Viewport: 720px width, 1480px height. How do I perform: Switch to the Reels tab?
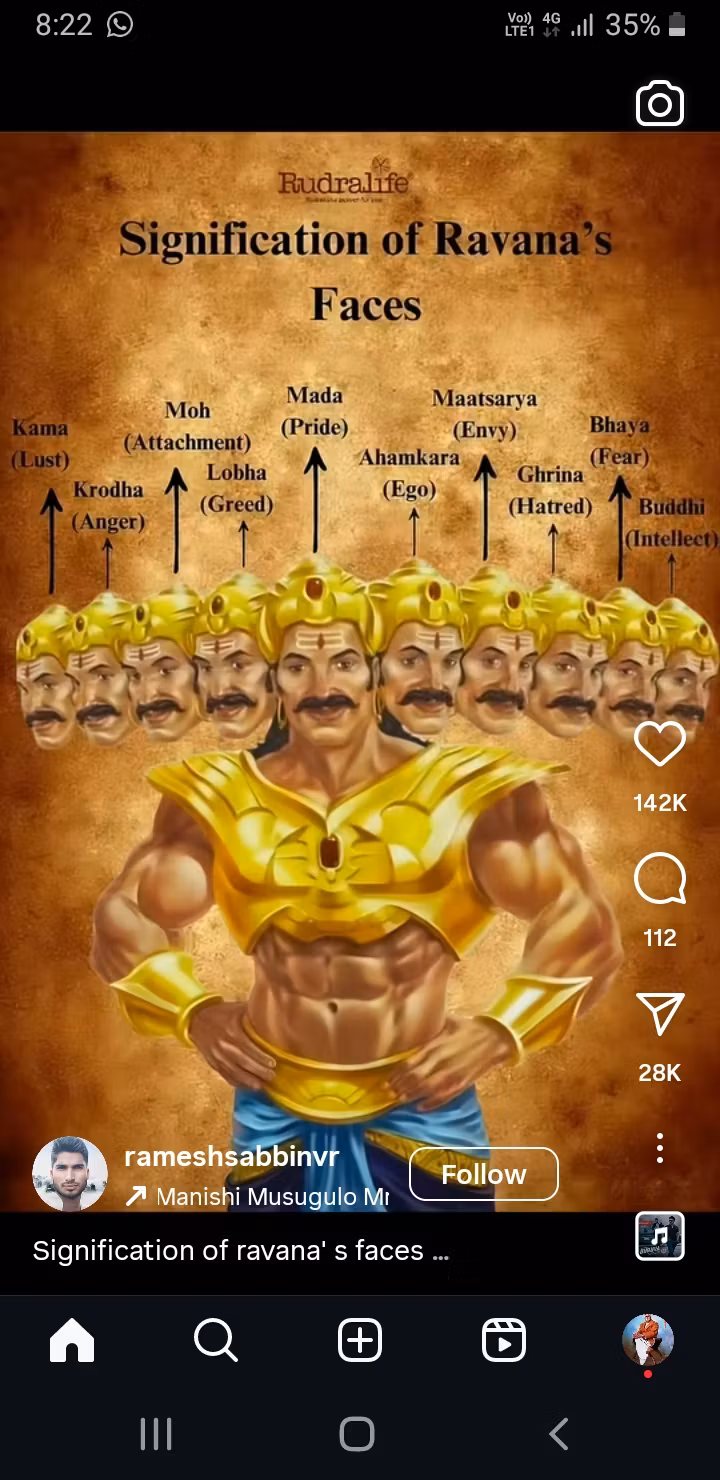click(x=503, y=1340)
